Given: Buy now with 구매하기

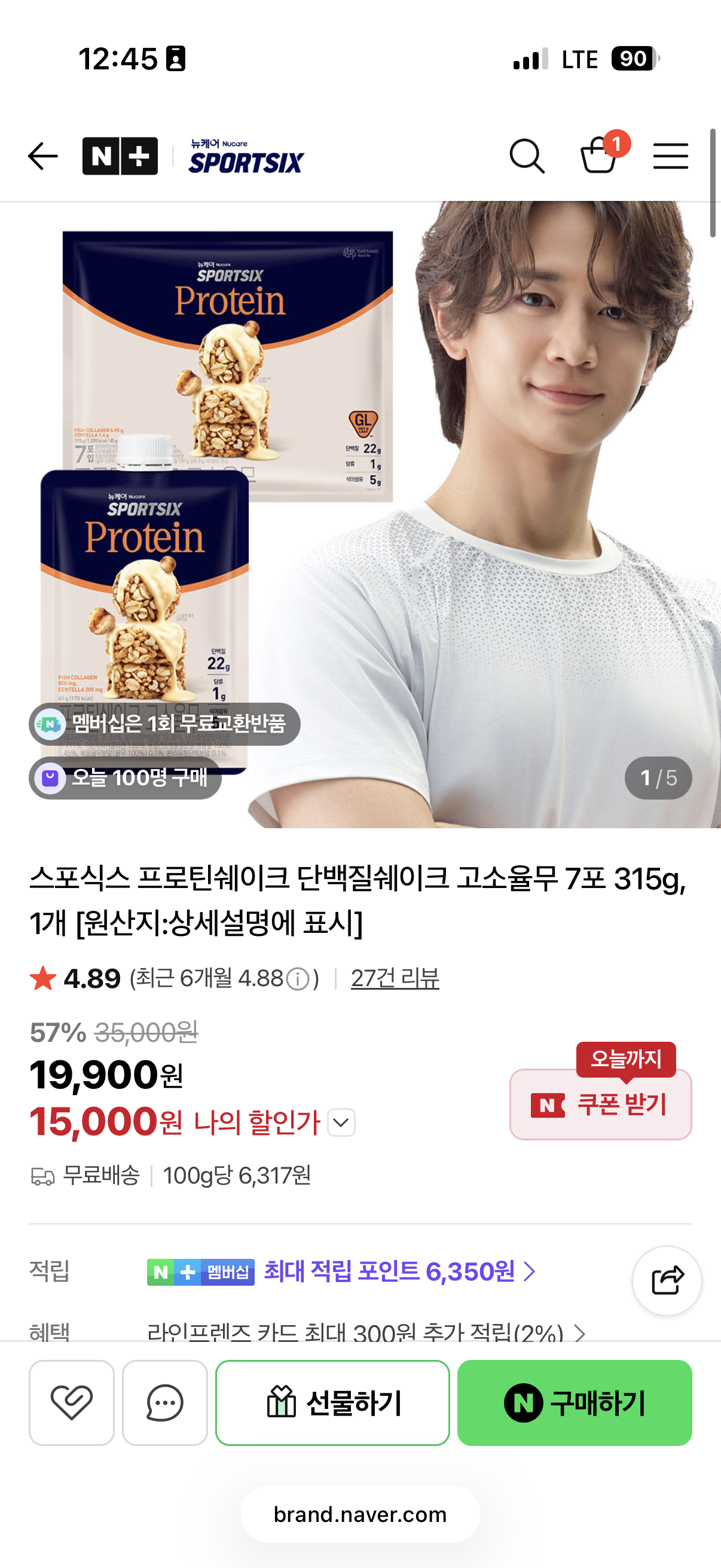Looking at the screenshot, I should point(575,1402).
